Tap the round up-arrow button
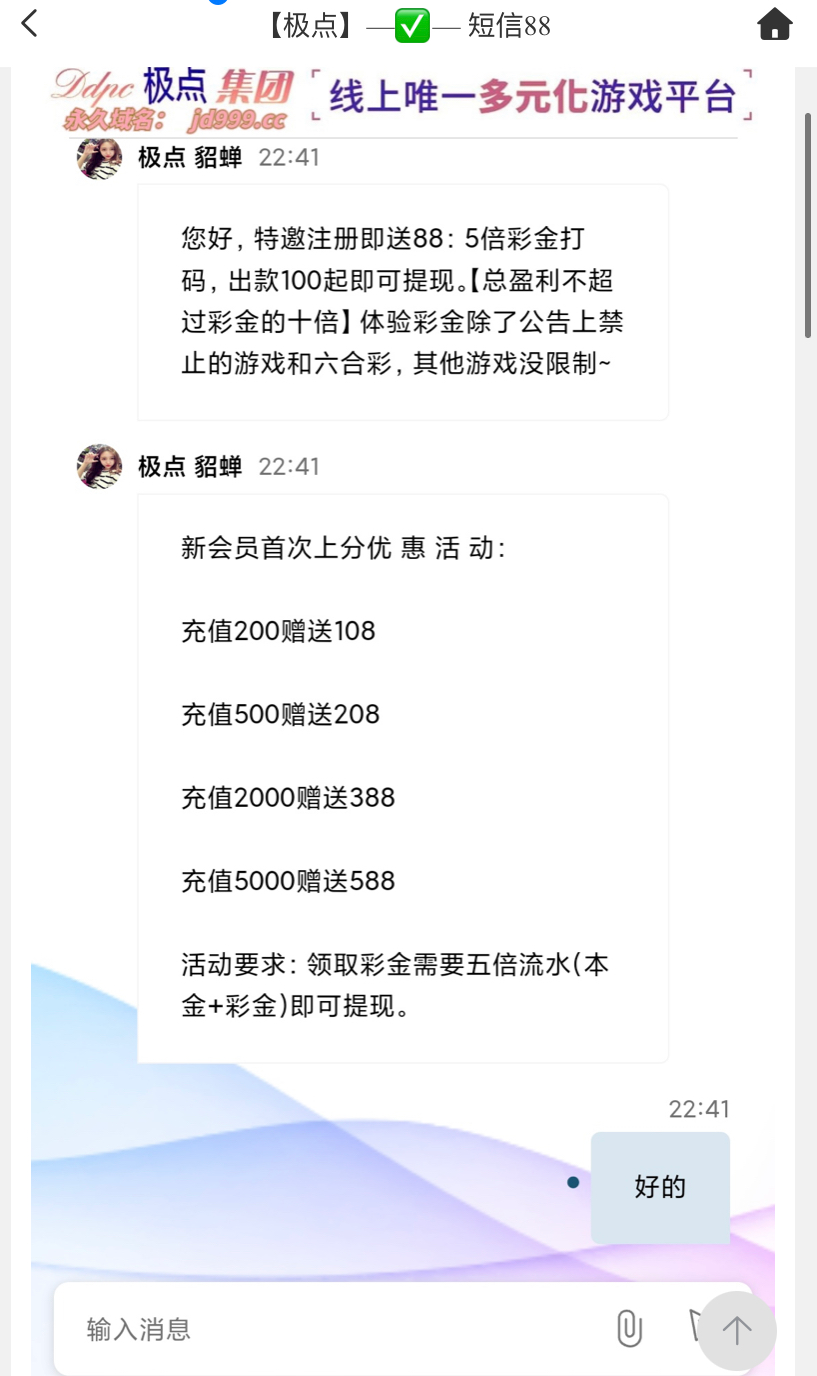817x1376 pixels. [x=737, y=1330]
